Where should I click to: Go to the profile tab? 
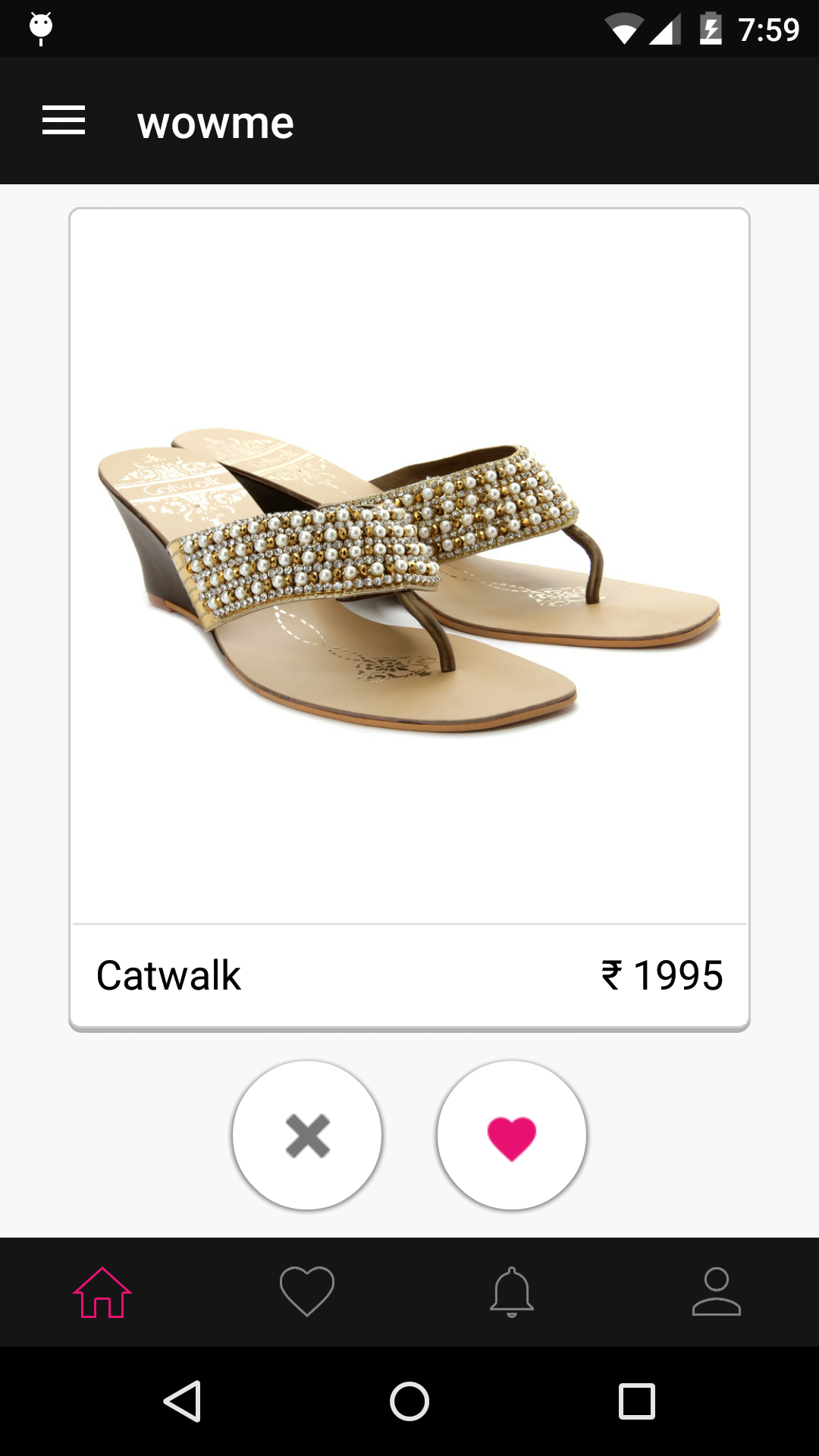coord(716,1292)
